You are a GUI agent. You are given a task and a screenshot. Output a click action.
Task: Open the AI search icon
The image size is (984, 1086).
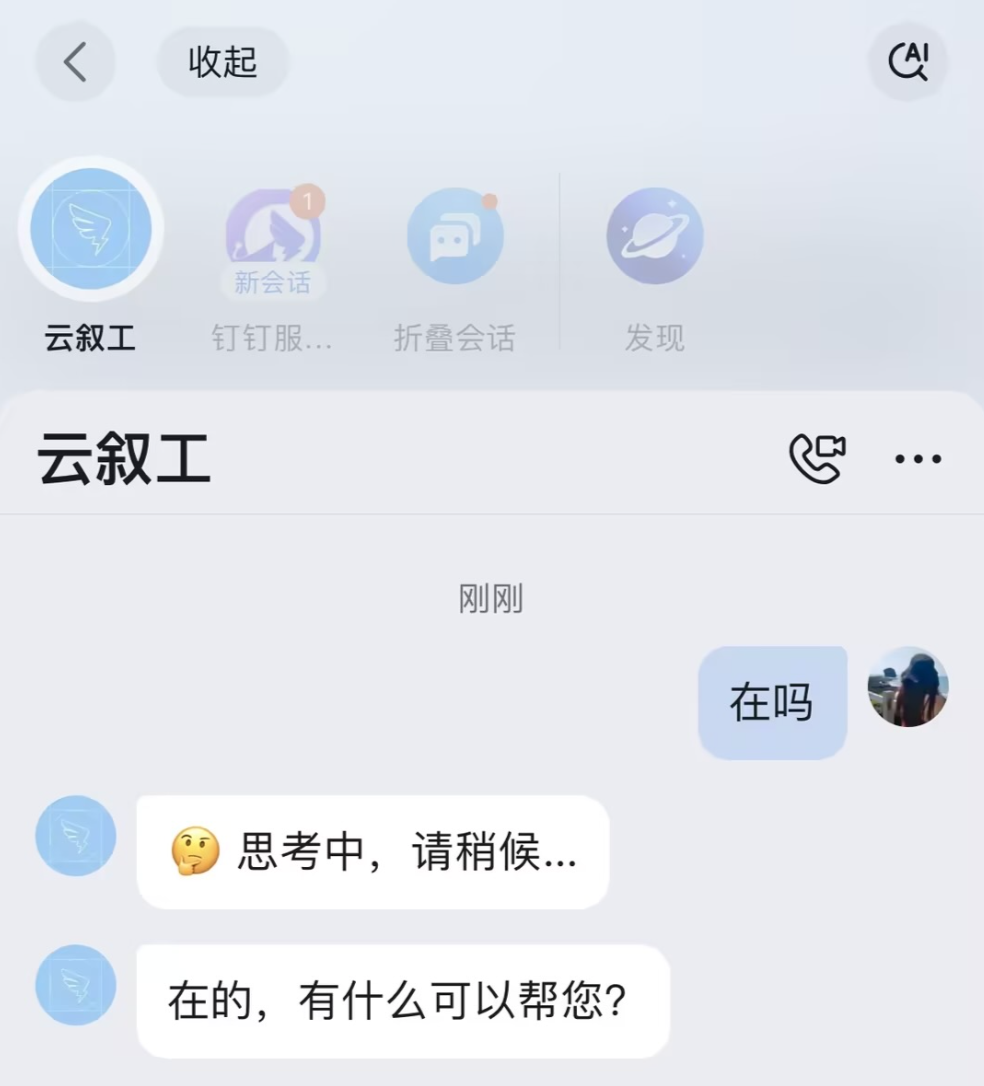(x=908, y=62)
